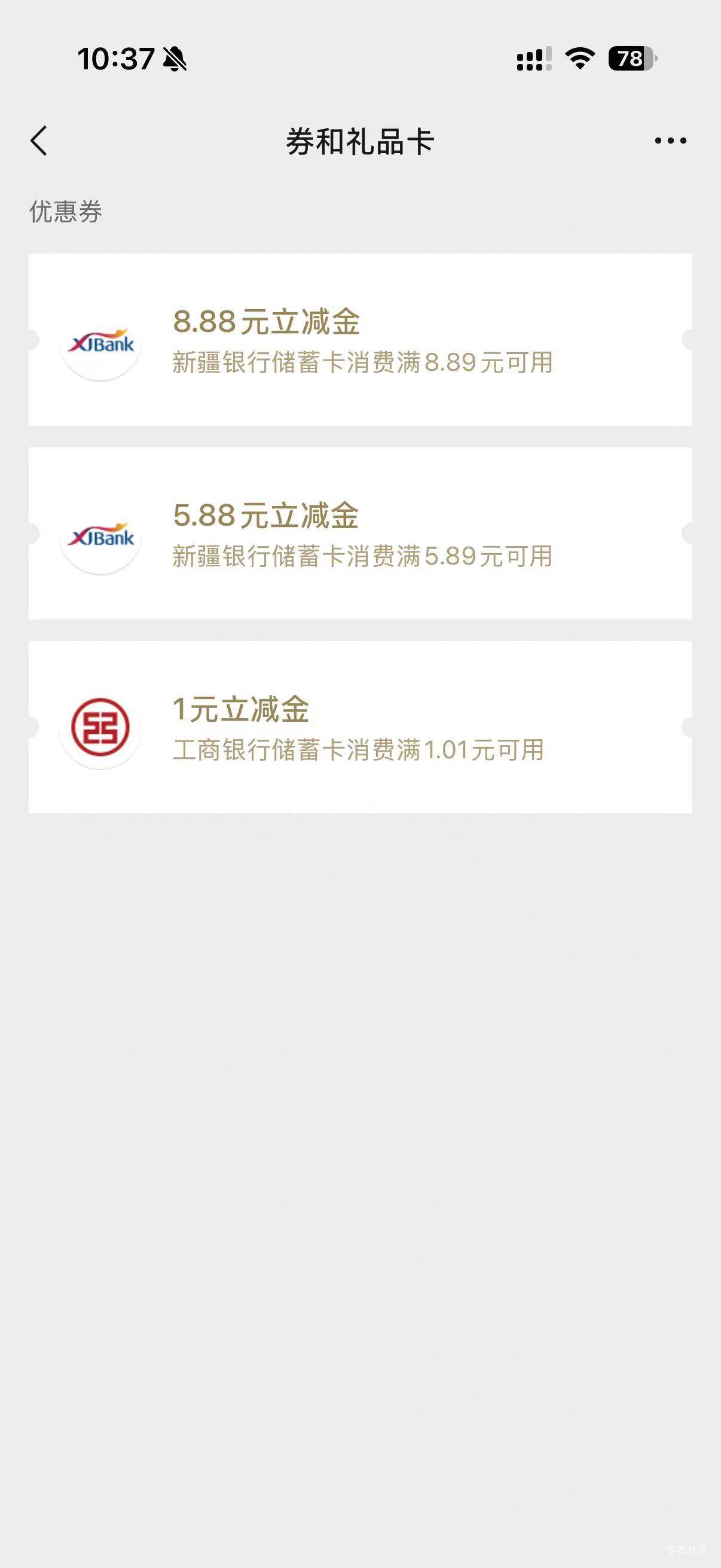Open the three-dot more options menu
The width and height of the screenshot is (721, 1568).
pyautogui.click(x=670, y=141)
